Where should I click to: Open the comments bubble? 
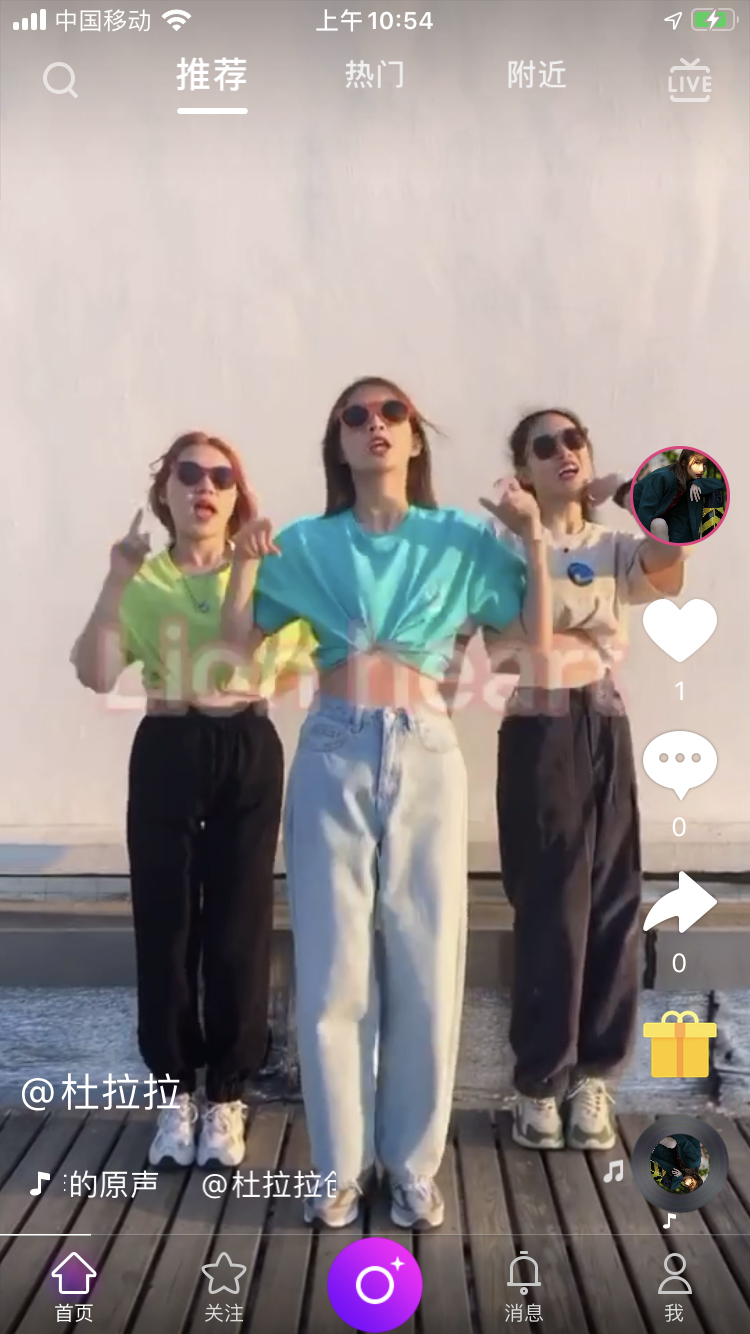point(680,764)
